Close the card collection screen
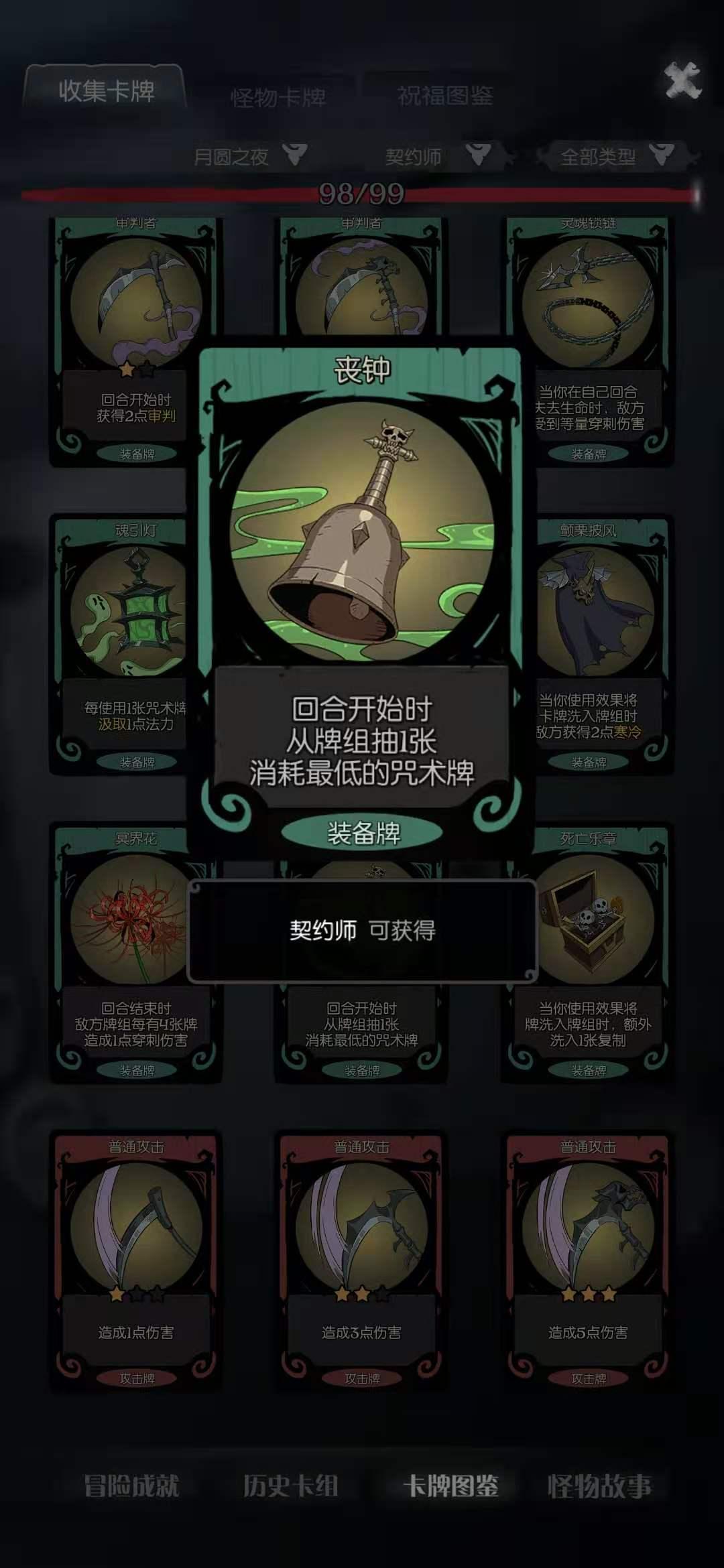 (x=682, y=81)
